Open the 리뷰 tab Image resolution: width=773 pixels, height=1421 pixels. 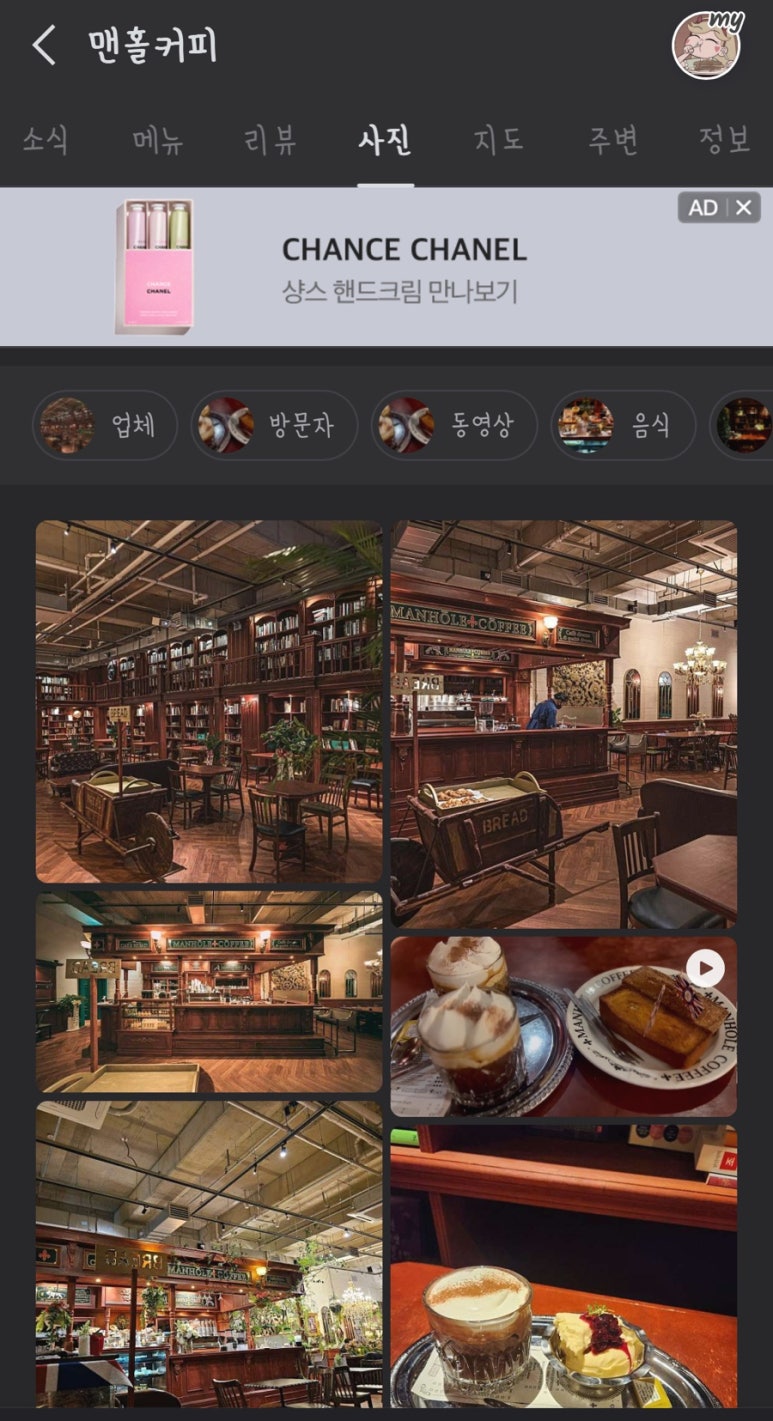click(x=270, y=141)
